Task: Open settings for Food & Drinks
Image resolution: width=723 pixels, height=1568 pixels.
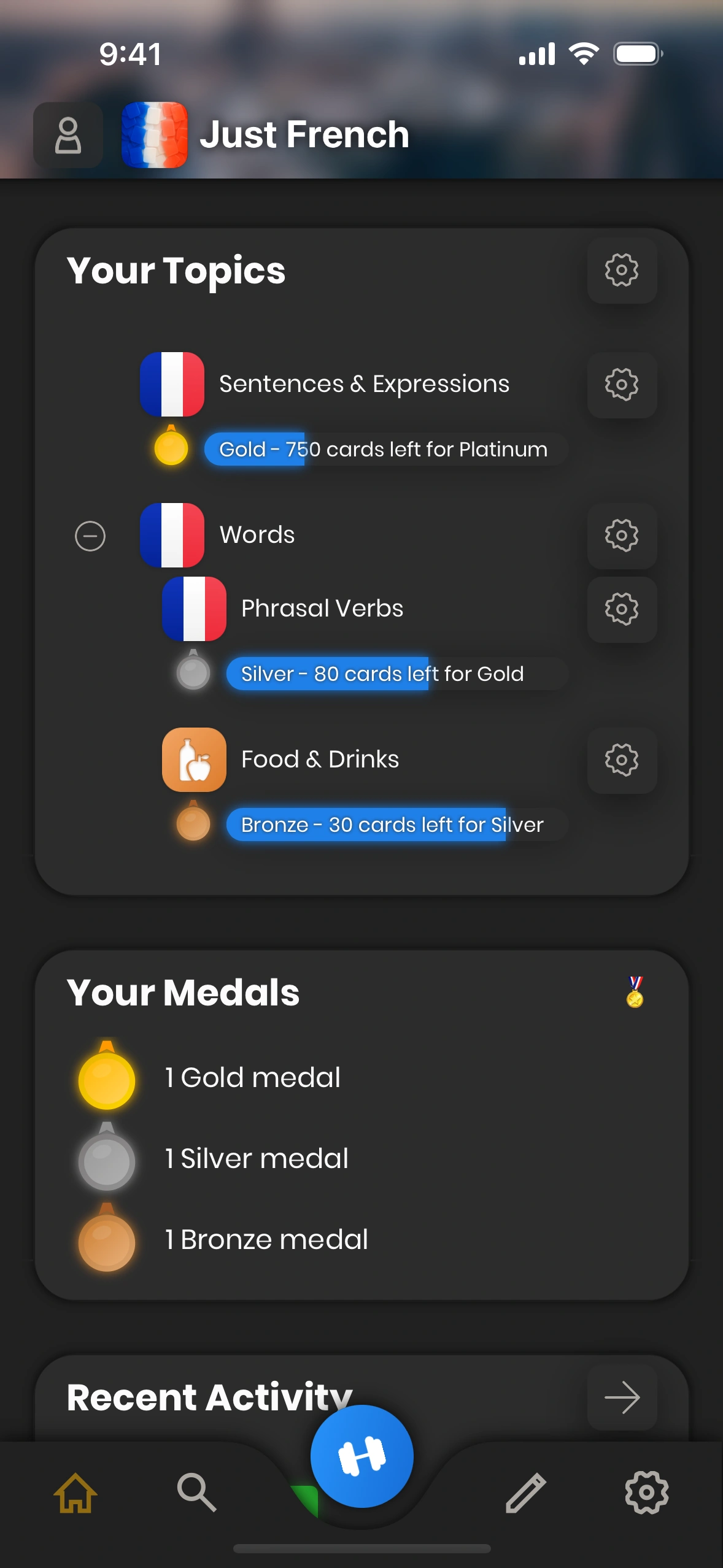Action: click(x=622, y=760)
